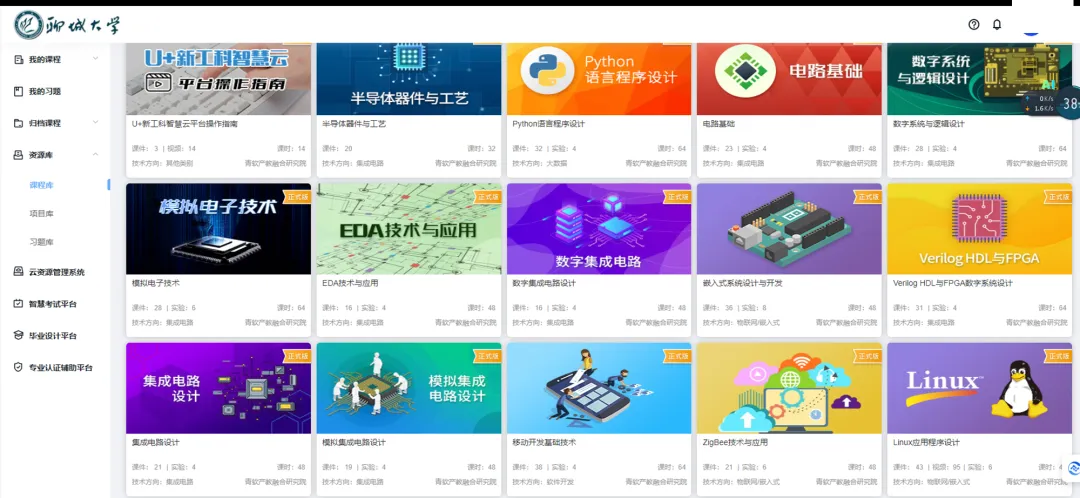Open the notifications bell
Image resolution: width=1080 pixels, height=498 pixels.
[997, 24]
